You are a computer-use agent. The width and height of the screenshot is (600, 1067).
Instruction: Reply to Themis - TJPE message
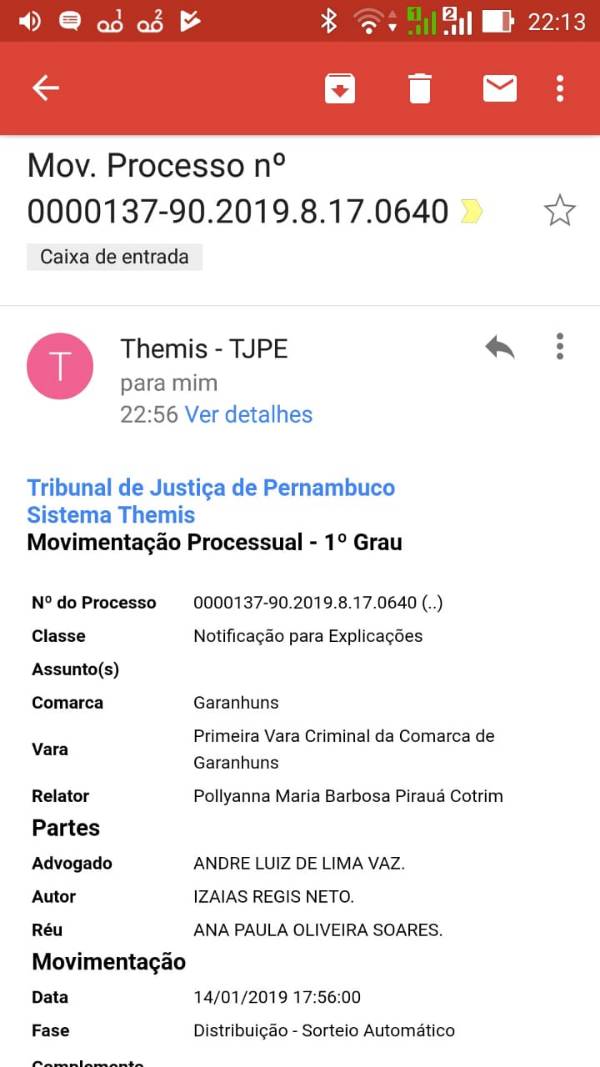[500, 348]
